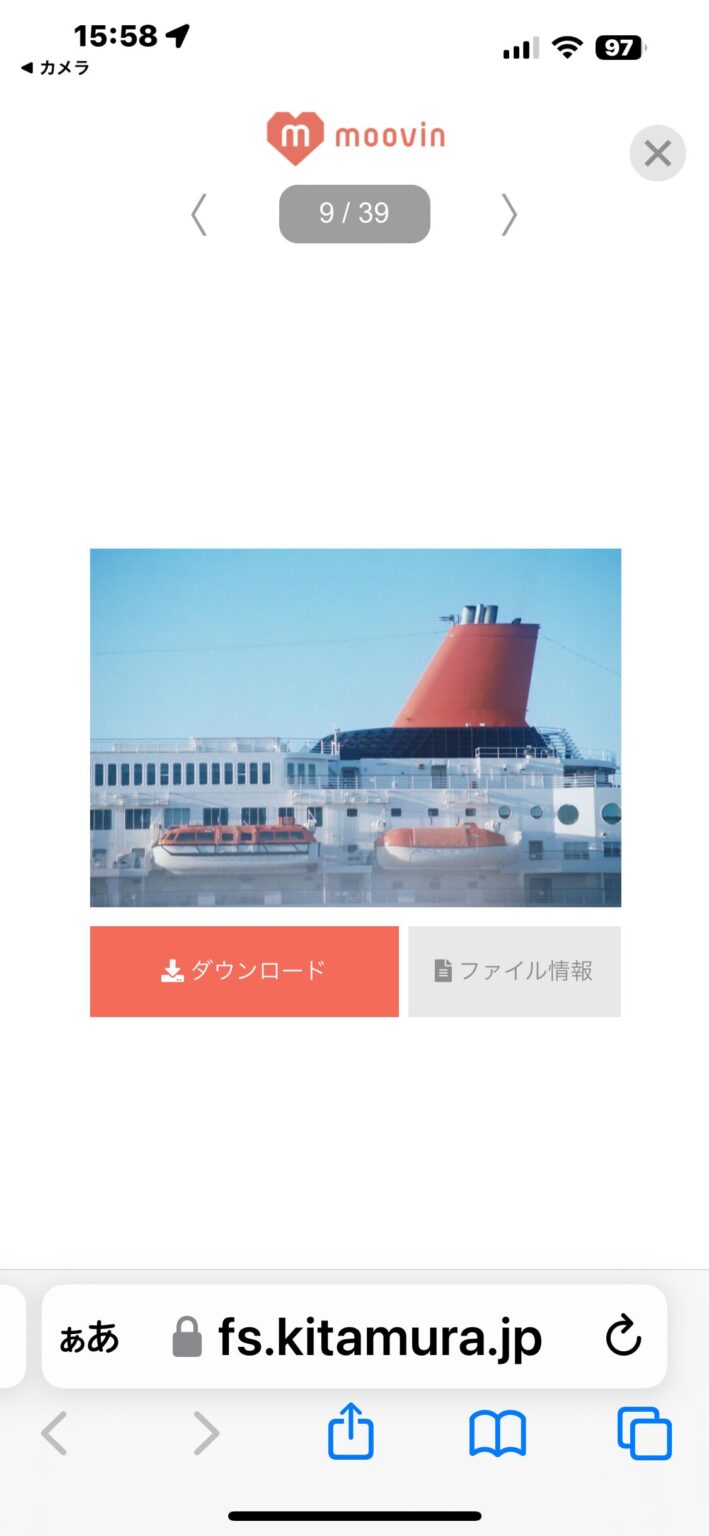The width and height of the screenshot is (709, 1536).
Task: Reload the current page
Action: click(623, 1337)
